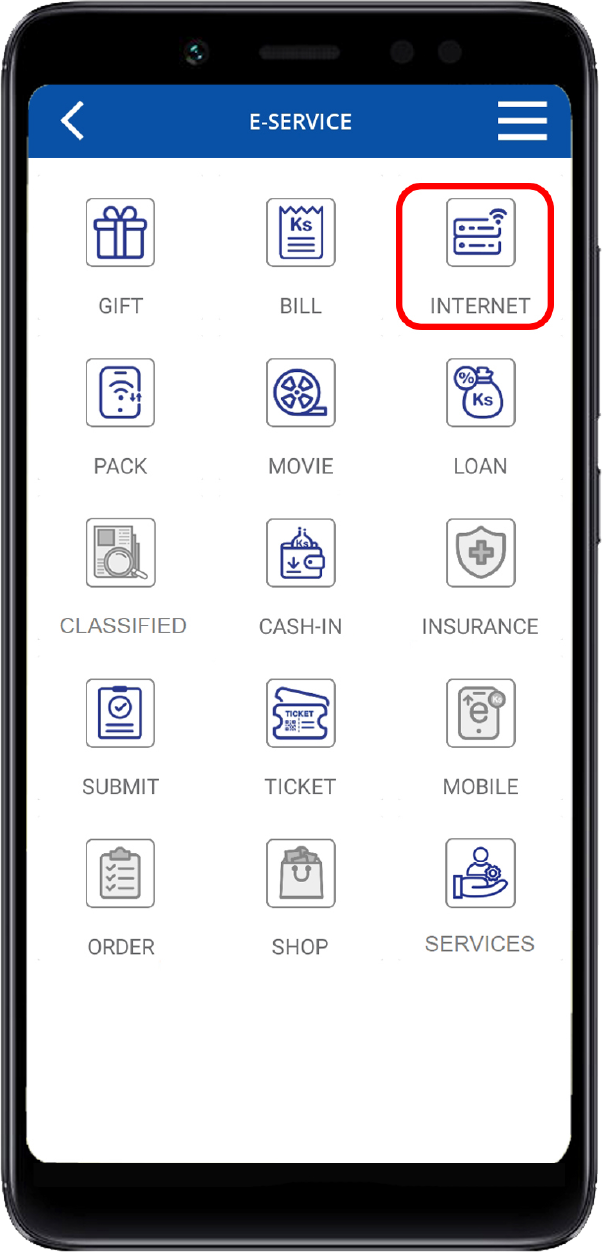Open the hamburger menu
Viewport: 602px width, 1252px height.
pyautogui.click(x=522, y=122)
